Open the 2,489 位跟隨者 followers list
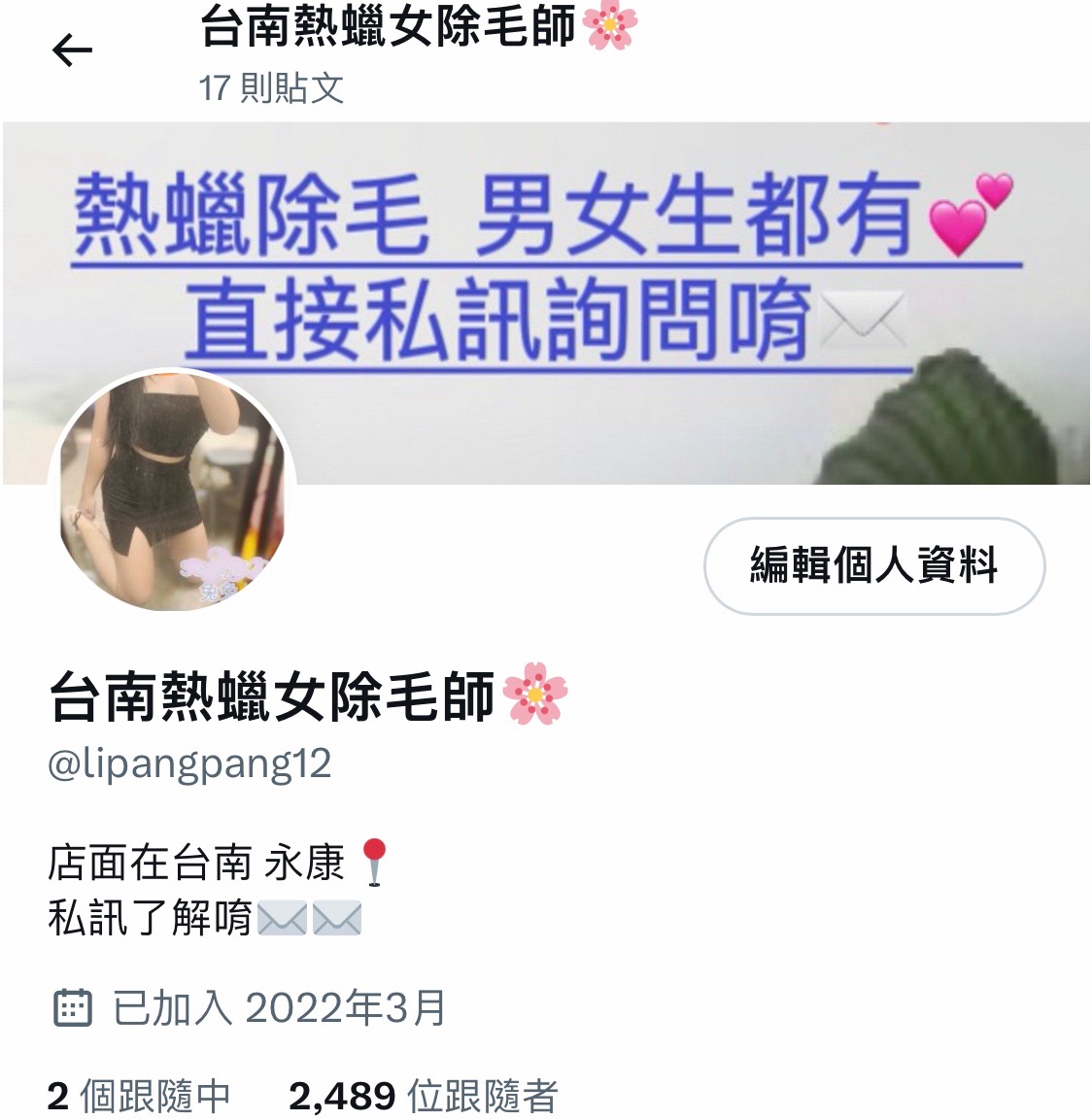Viewport: 1092px width, 1120px height. 423,1099
